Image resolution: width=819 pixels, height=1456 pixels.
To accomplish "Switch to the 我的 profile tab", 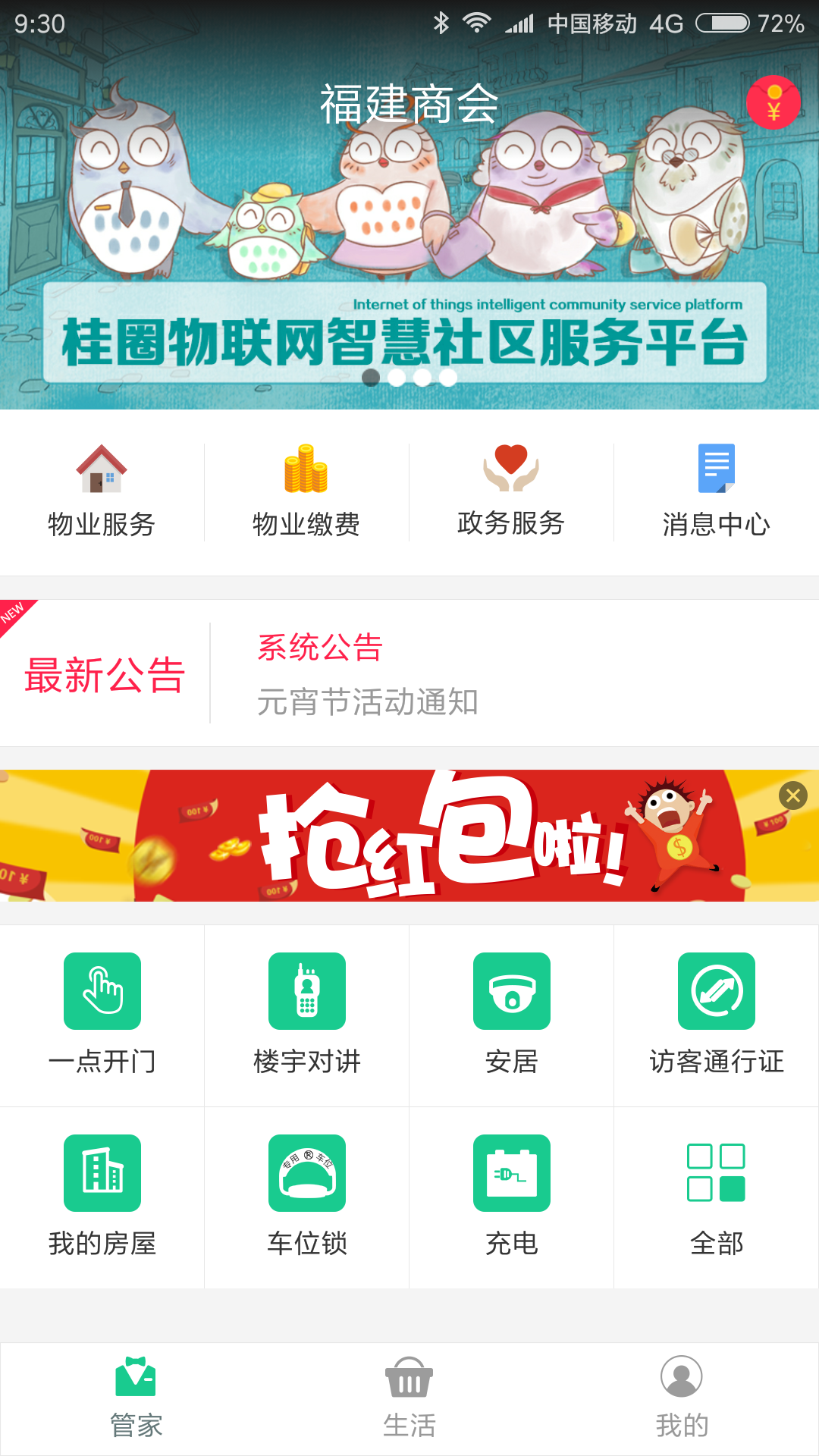I will [682, 1398].
